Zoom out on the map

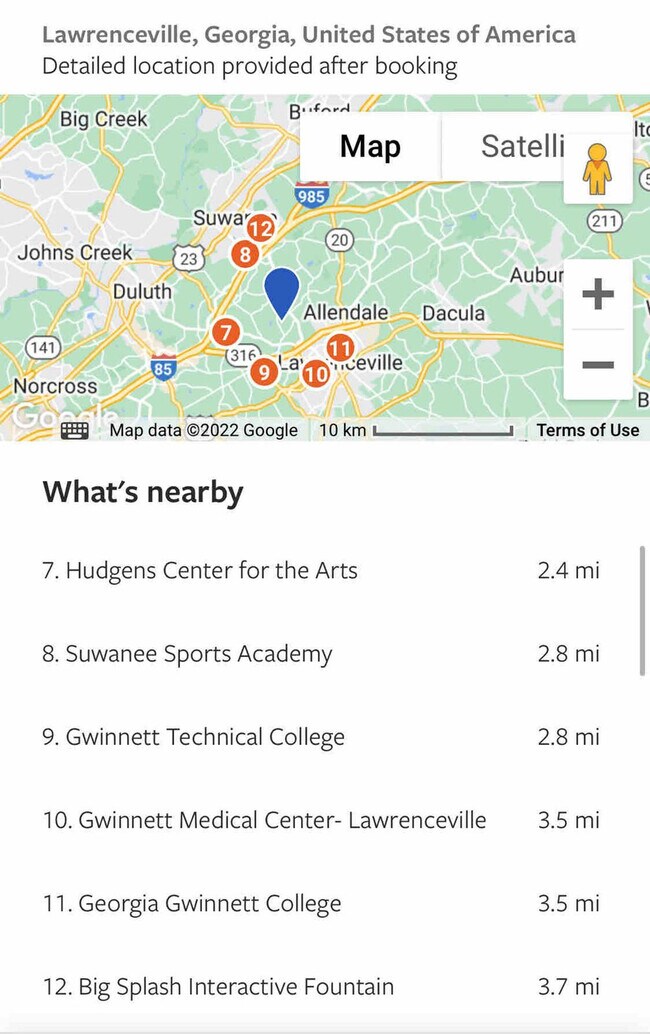tap(598, 364)
